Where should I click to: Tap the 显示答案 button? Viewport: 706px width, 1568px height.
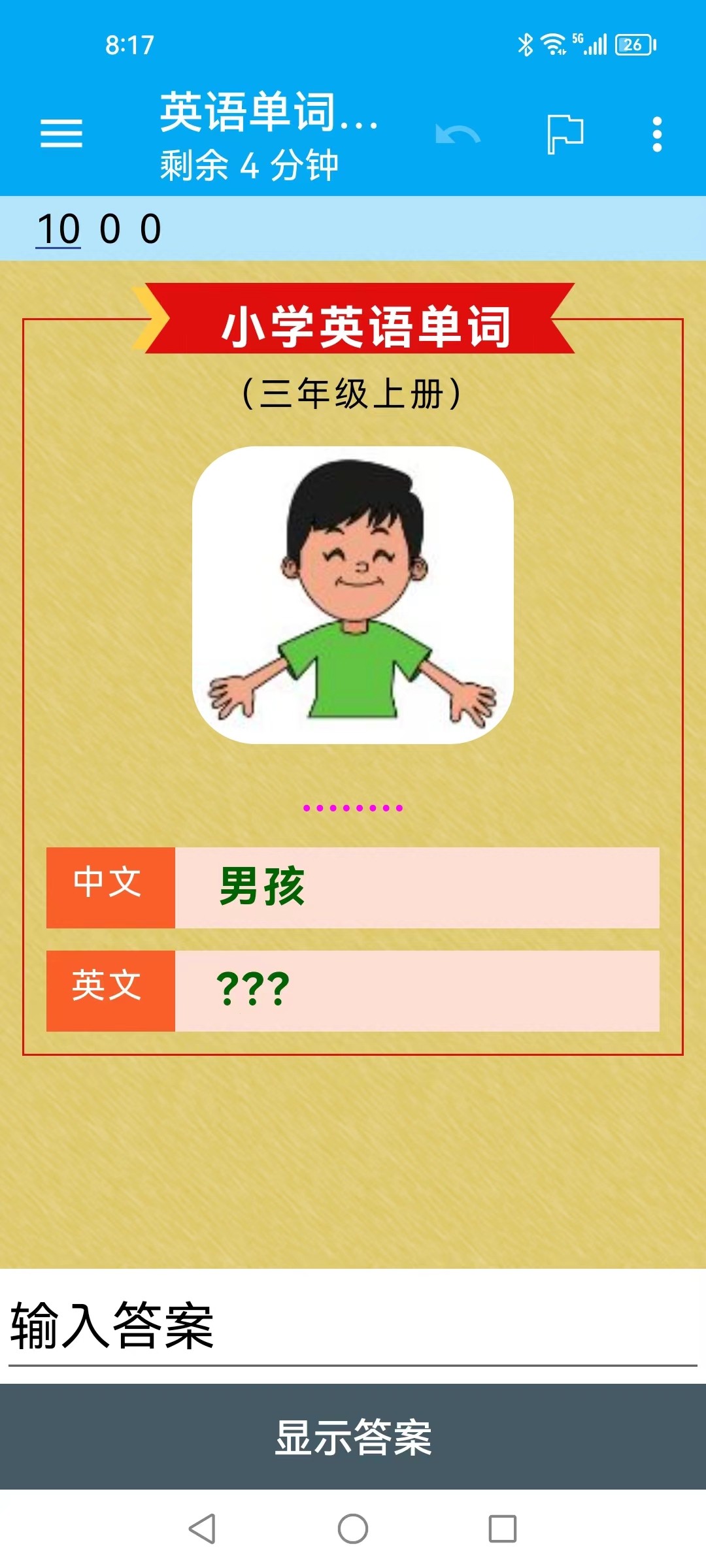pyautogui.click(x=353, y=1437)
